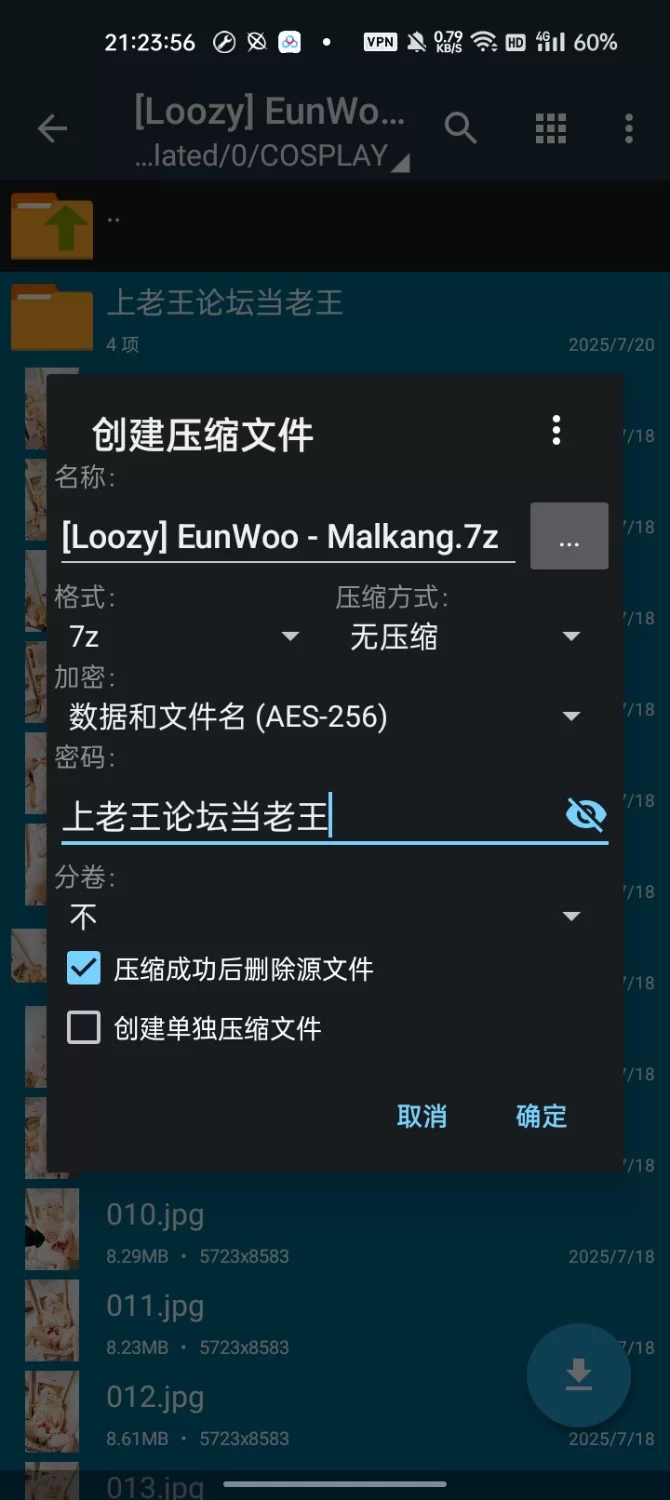Uncheck 压缩成功后删除源文件
This screenshot has height=1500, width=670.
(84, 968)
